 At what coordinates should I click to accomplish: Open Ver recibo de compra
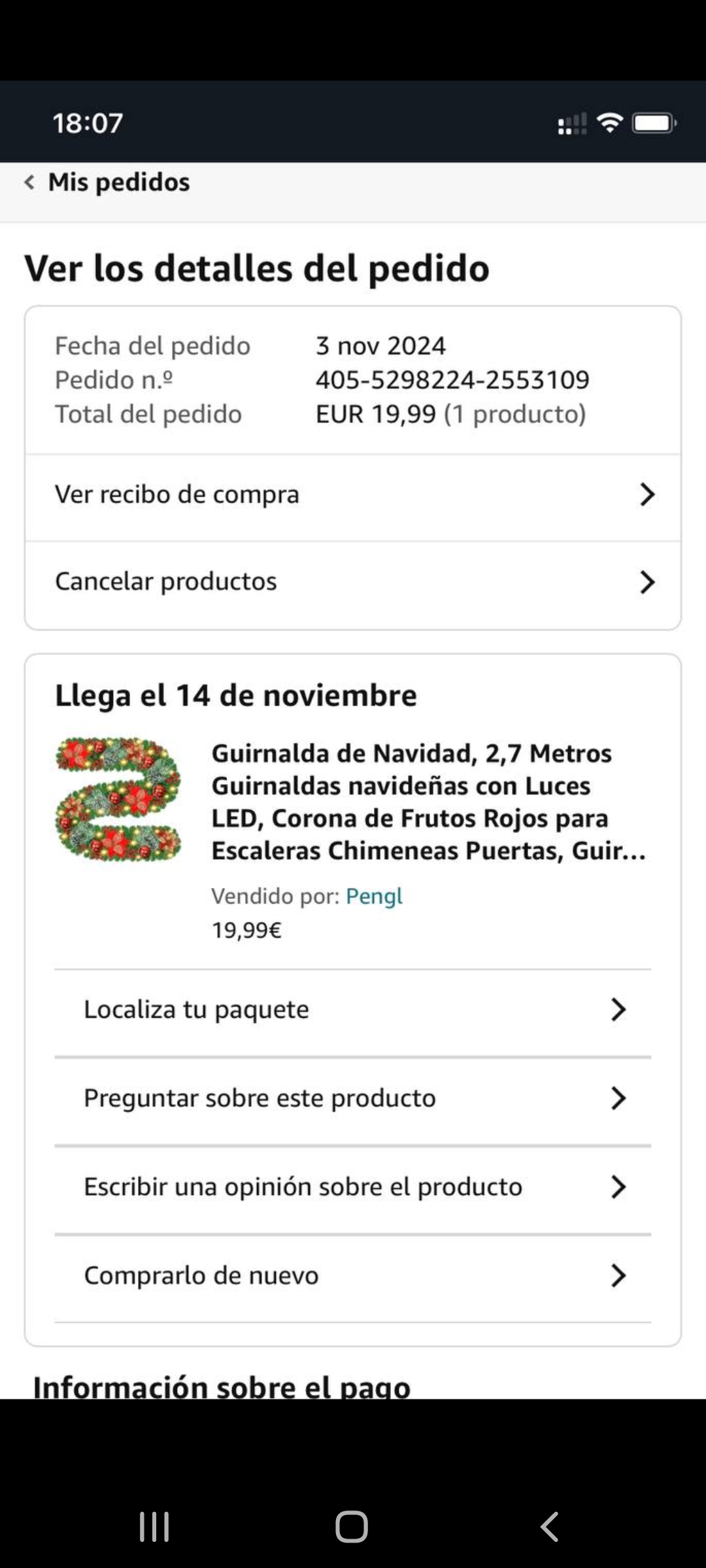point(353,495)
